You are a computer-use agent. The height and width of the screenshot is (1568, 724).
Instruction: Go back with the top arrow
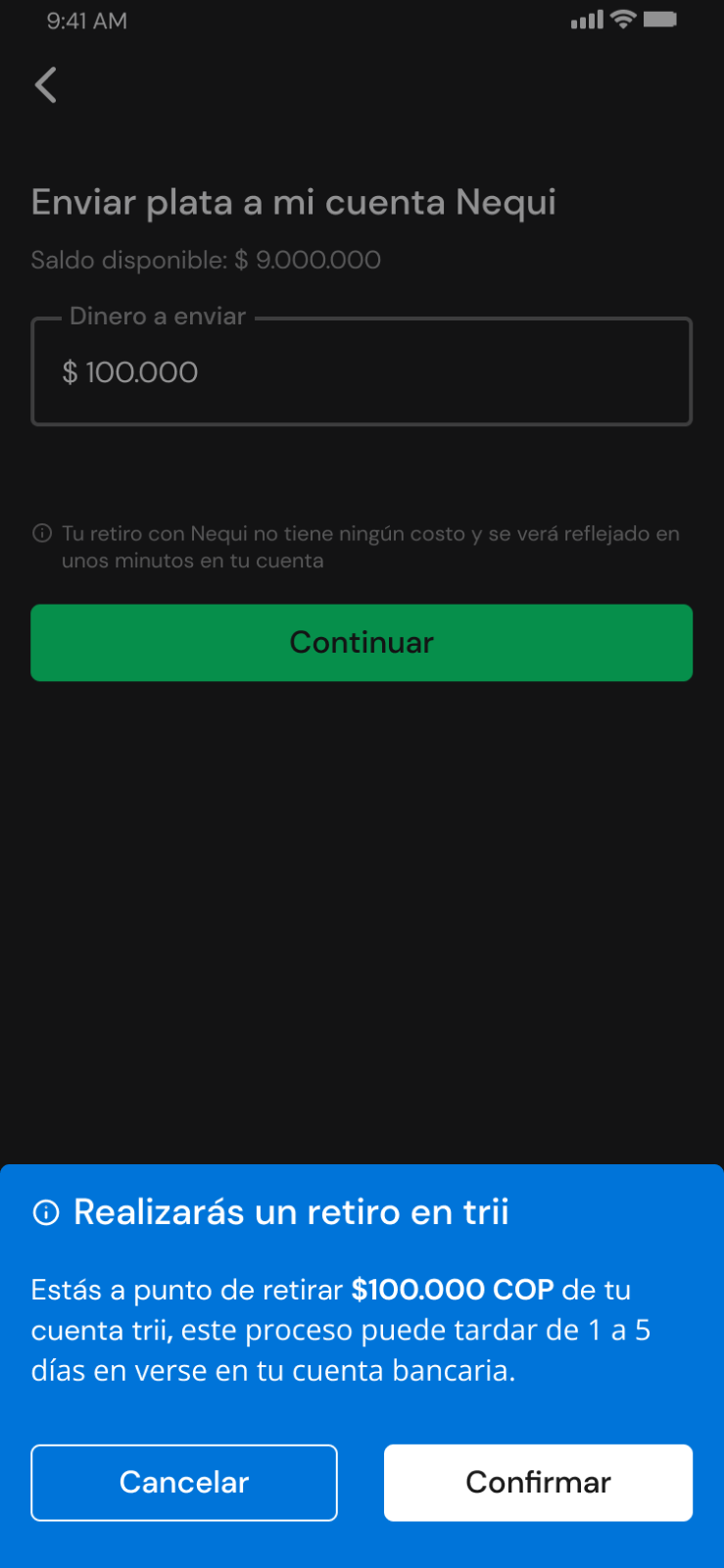[46, 85]
